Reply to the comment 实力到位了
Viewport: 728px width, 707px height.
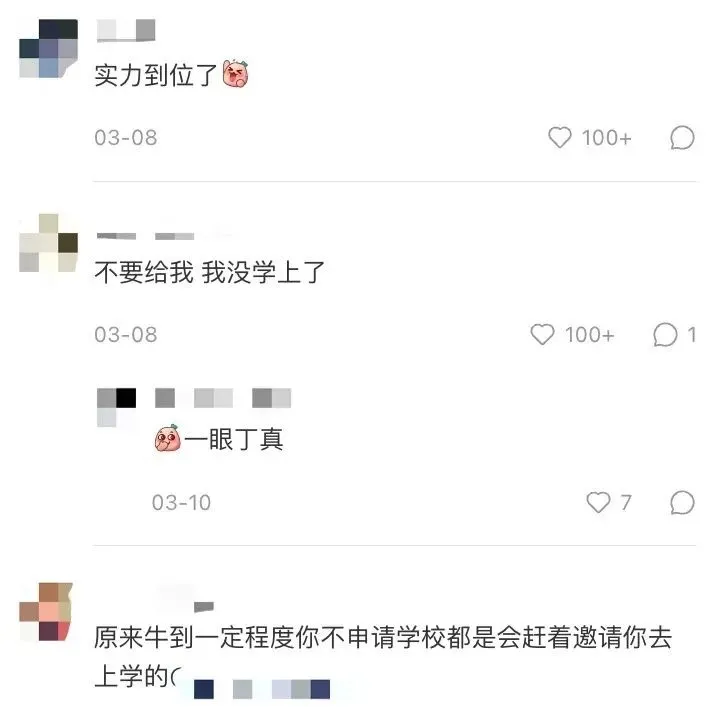(x=682, y=138)
